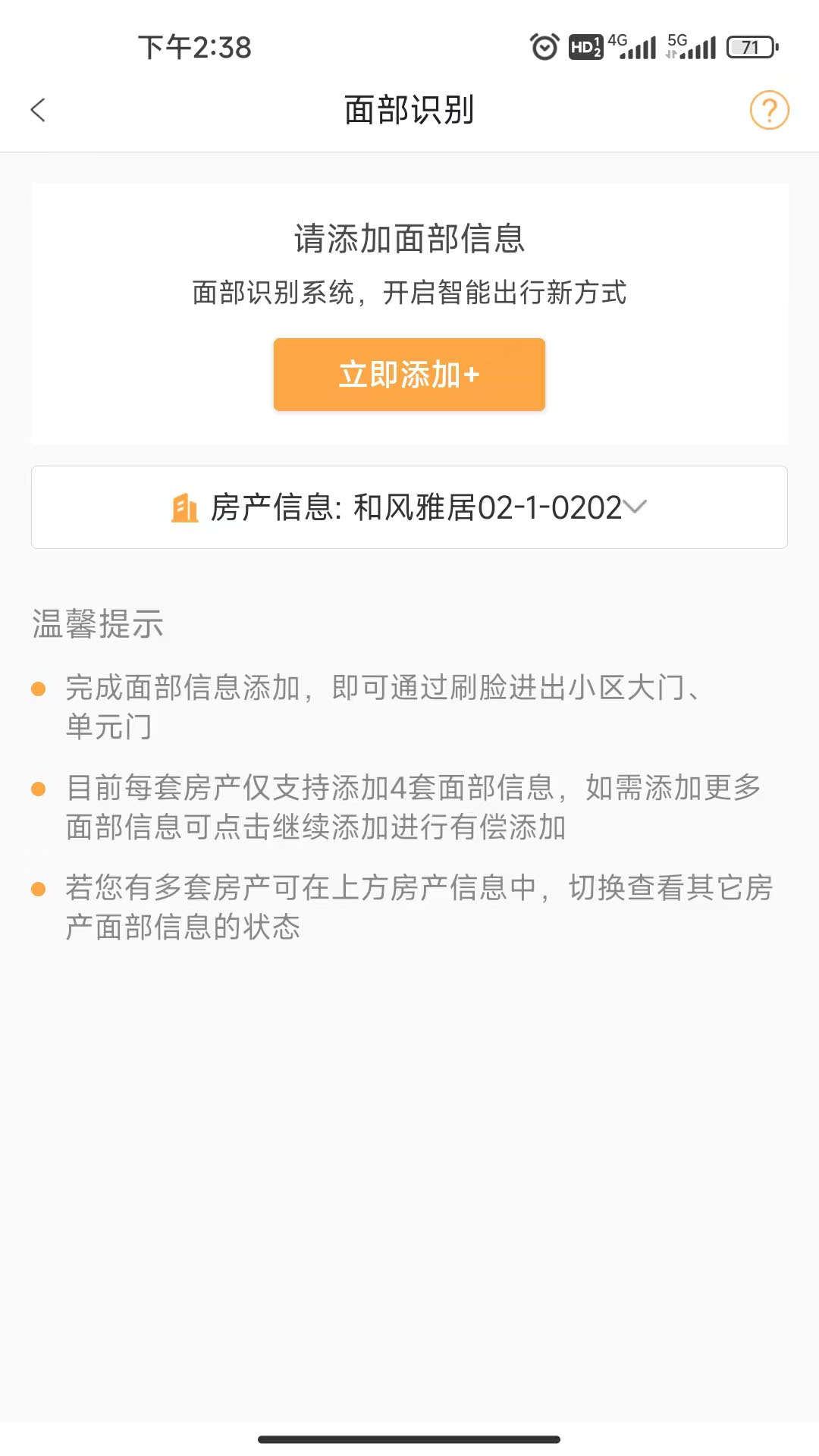Click the back arrow to leave 面部识别
Viewport: 819px width, 1456px height.
click(38, 109)
